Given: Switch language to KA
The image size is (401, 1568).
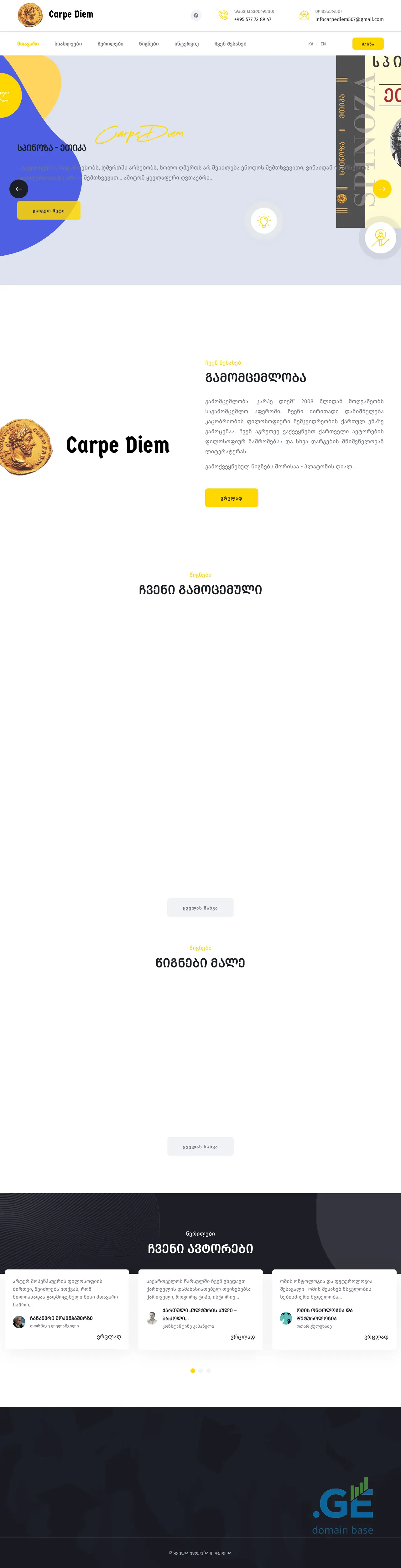Looking at the screenshot, I should coord(310,44).
